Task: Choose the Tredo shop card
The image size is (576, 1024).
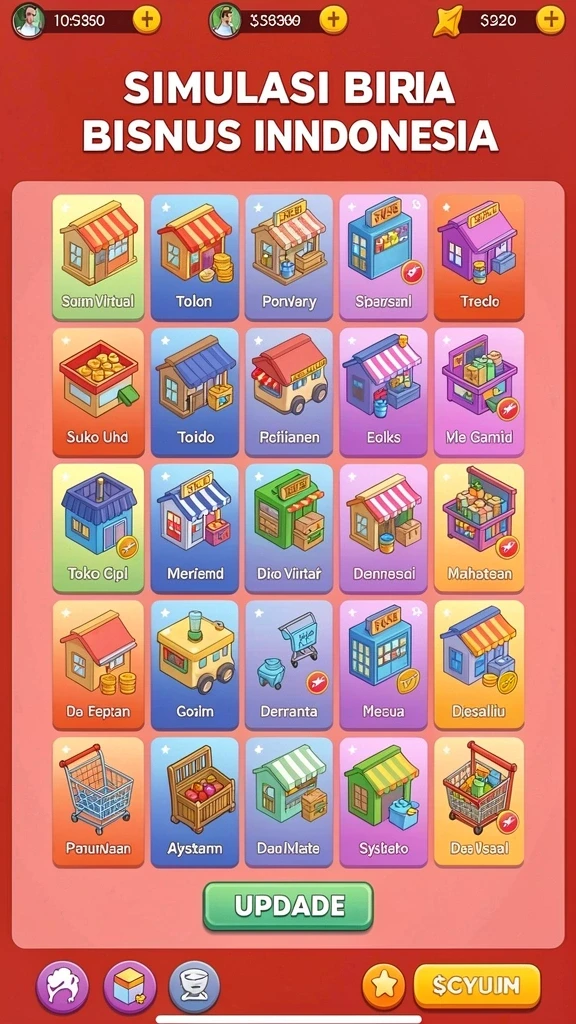Action: 479,257
